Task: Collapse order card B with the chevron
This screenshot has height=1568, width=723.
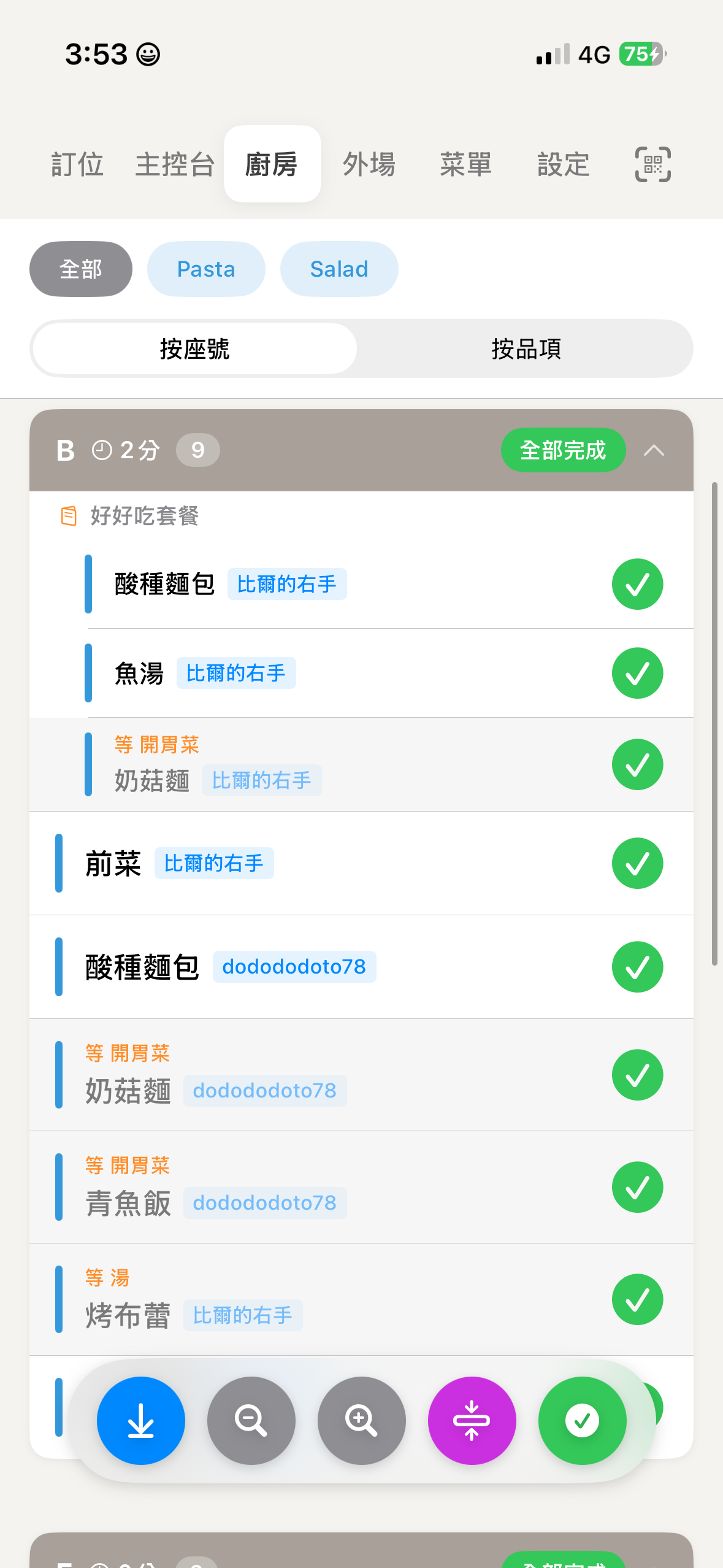Action: (x=654, y=450)
